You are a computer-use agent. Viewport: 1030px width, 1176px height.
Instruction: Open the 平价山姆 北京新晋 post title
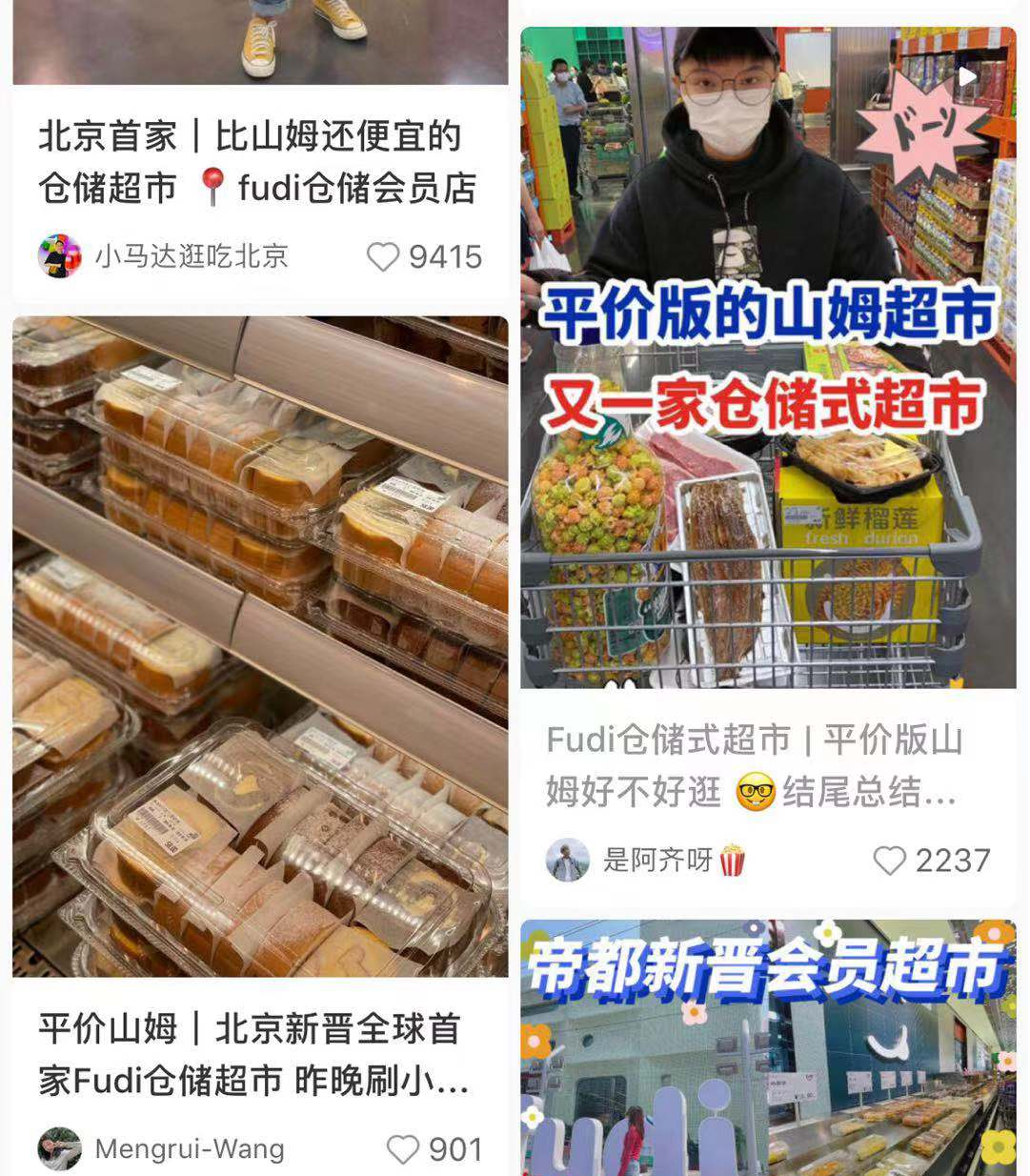pyautogui.click(x=252, y=1055)
